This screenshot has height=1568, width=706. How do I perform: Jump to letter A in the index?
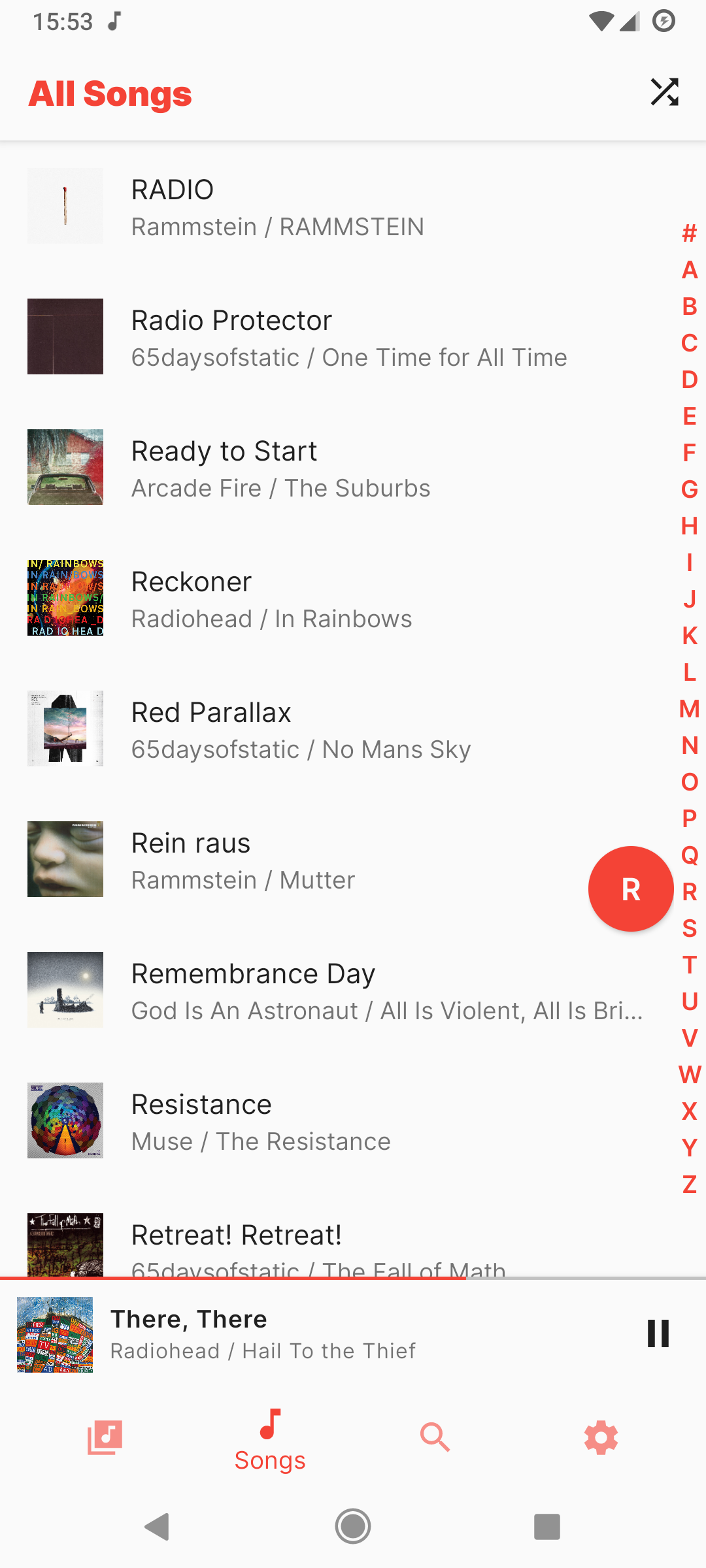[689, 270]
